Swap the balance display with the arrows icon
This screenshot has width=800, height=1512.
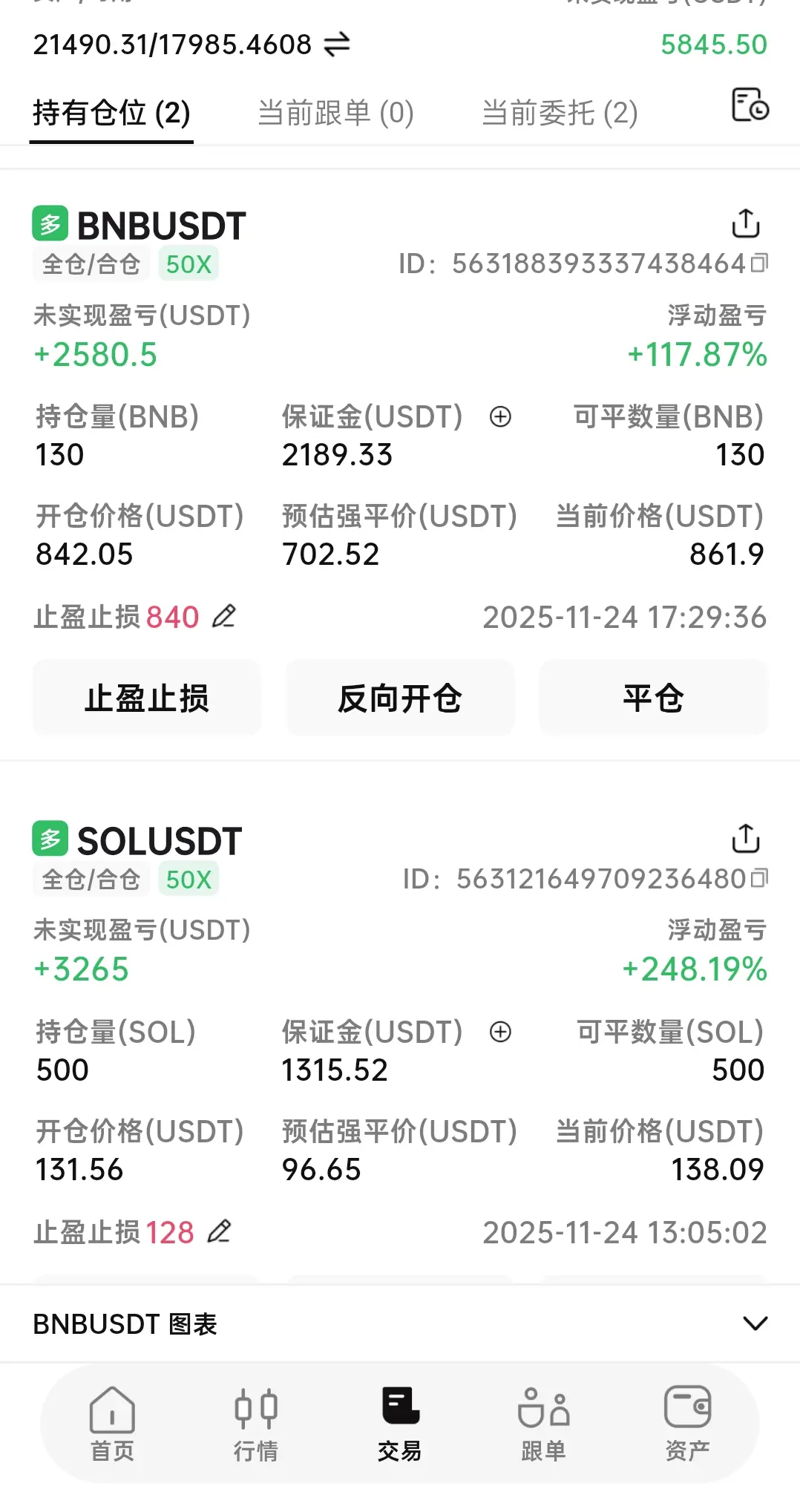click(337, 45)
